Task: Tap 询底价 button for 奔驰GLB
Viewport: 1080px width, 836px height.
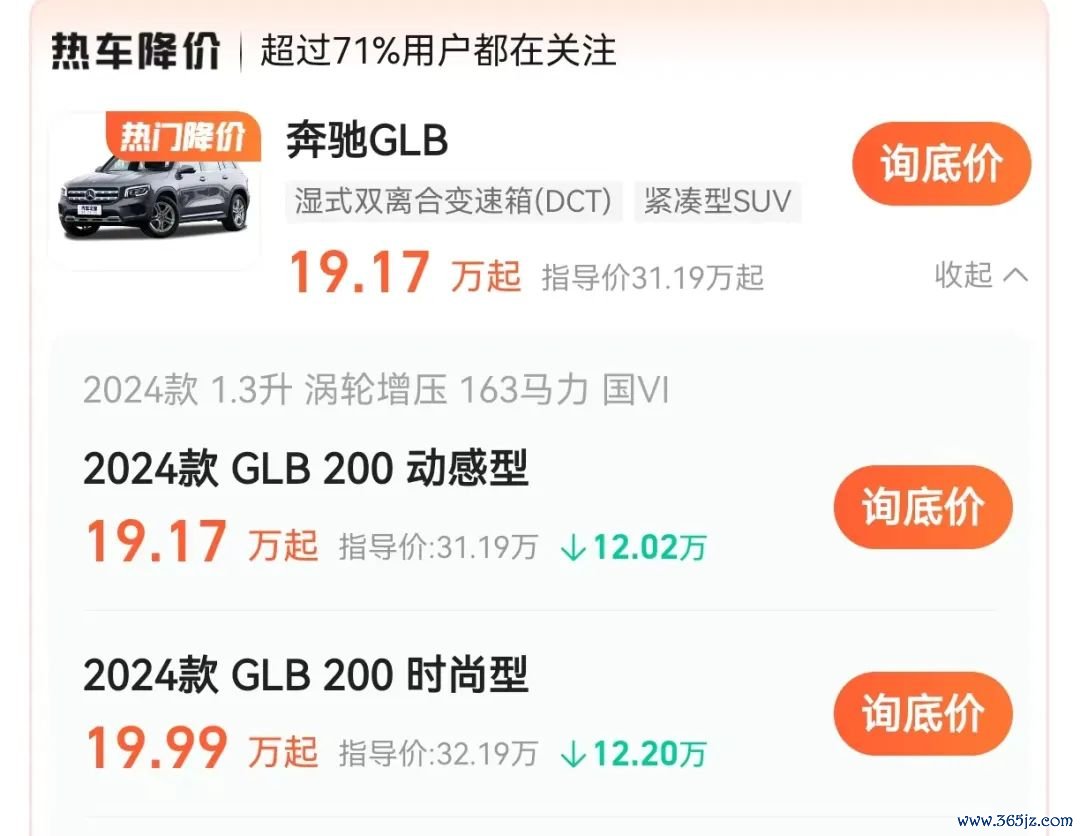Action: [x=940, y=164]
